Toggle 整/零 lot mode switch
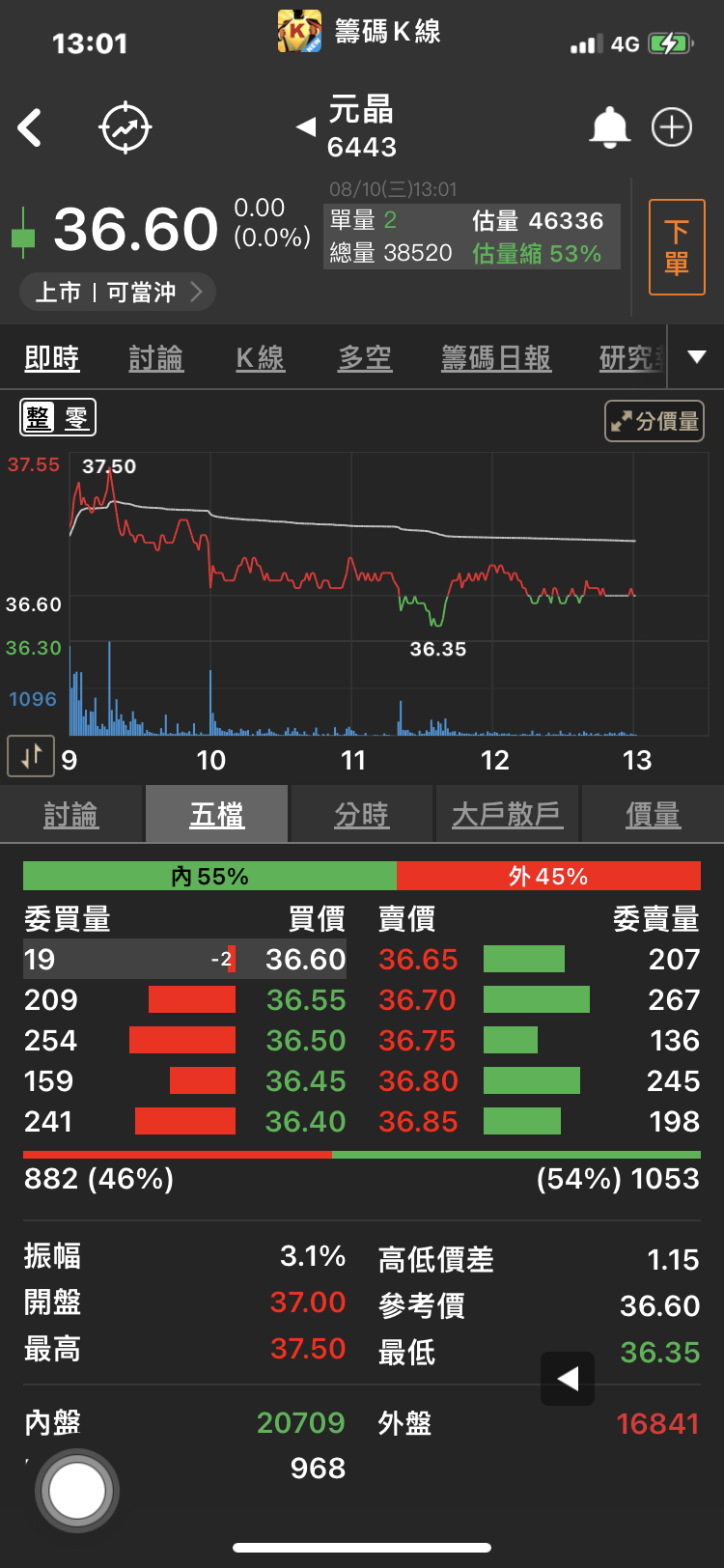This screenshot has width=724, height=1568. pos(58,418)
